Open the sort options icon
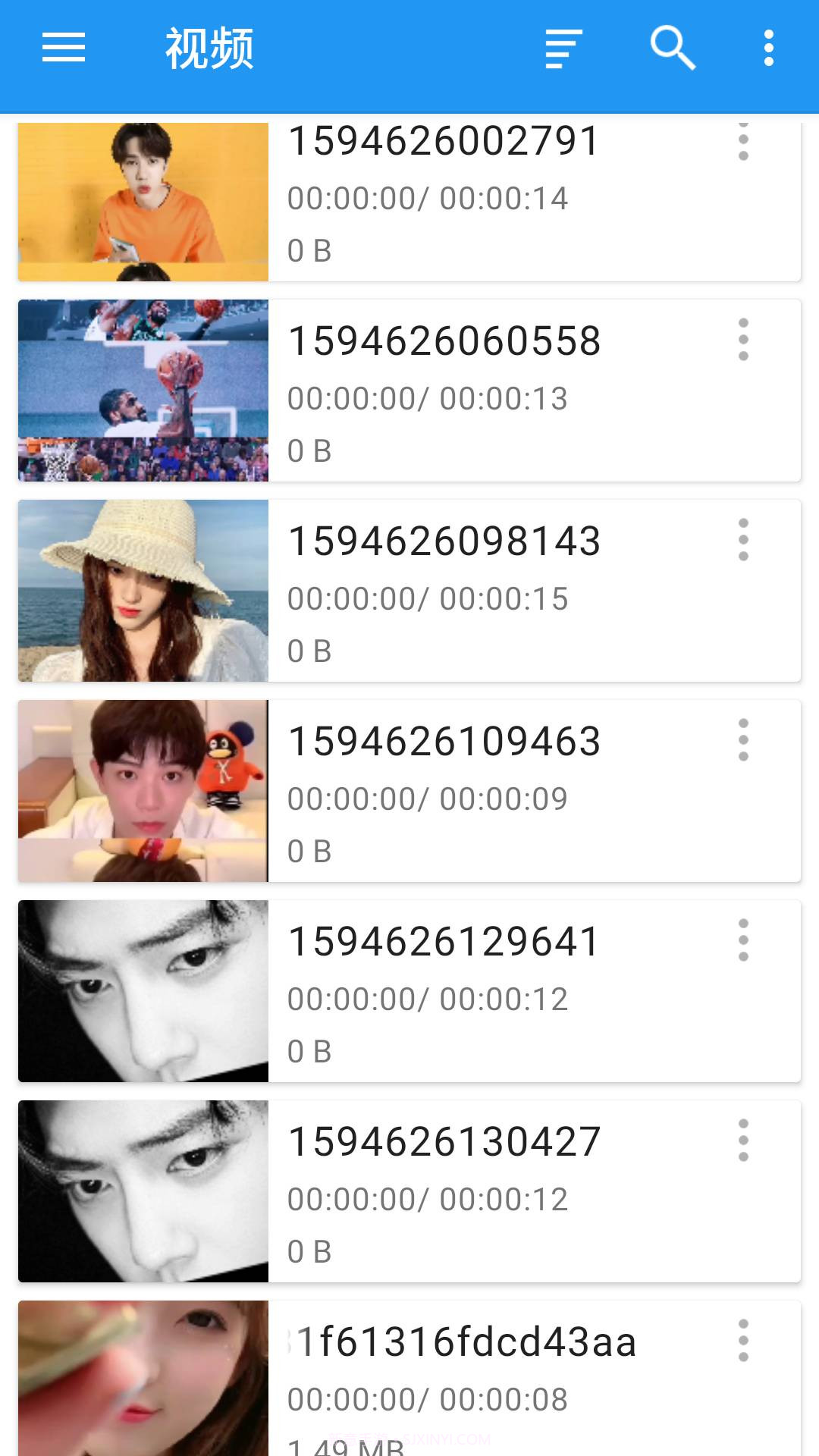The width and height of the screenshot is (819, 1456). [x=560, y=48]
